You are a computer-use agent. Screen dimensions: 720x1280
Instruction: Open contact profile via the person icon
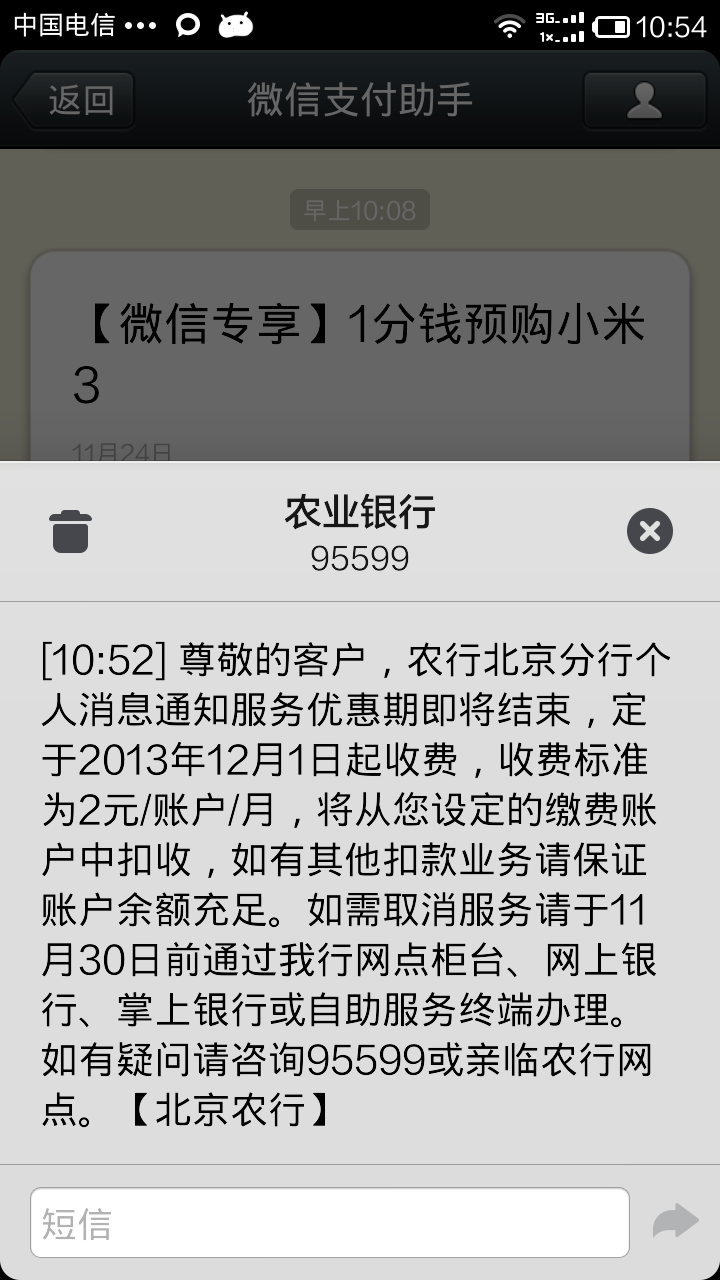point(645,100)
